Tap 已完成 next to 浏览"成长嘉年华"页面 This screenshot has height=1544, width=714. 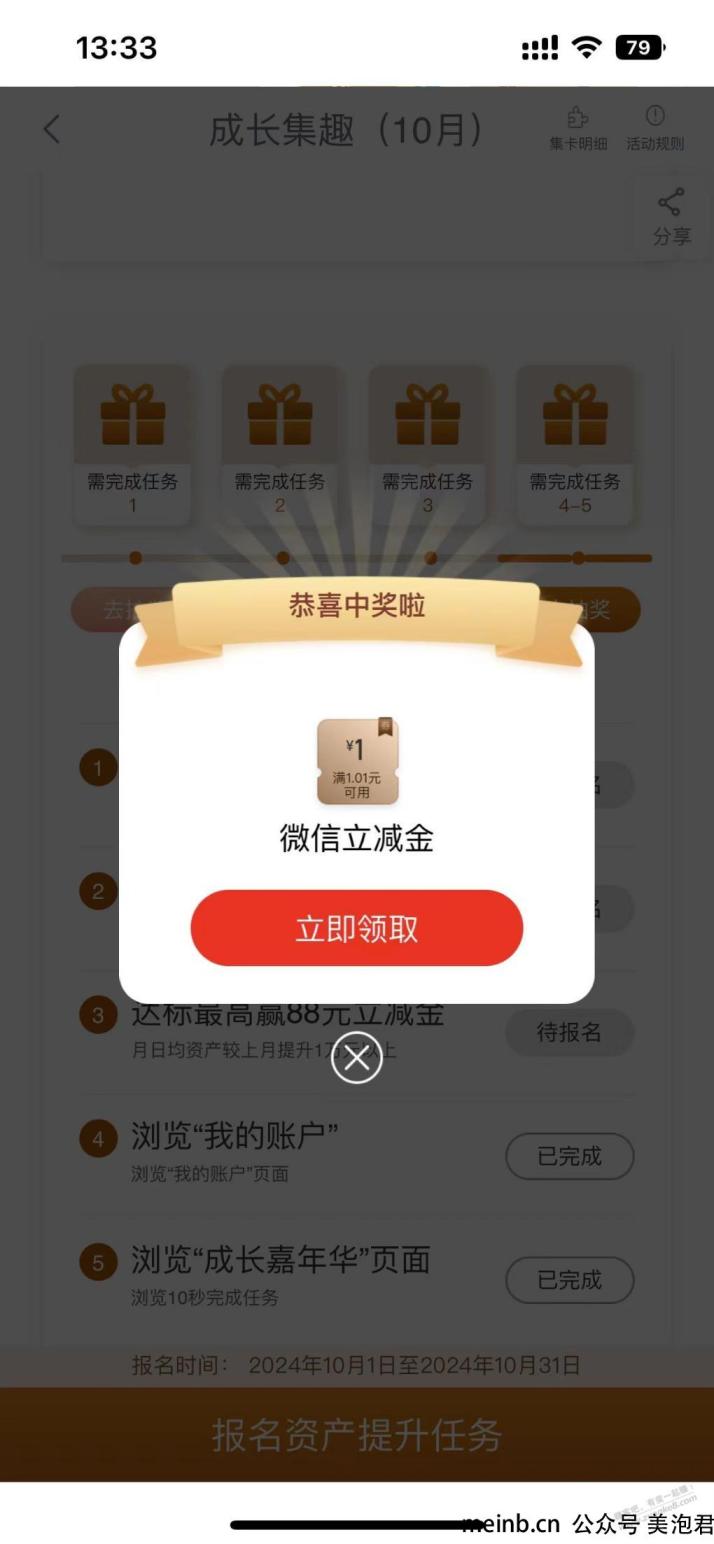[x=569, y=1279]
